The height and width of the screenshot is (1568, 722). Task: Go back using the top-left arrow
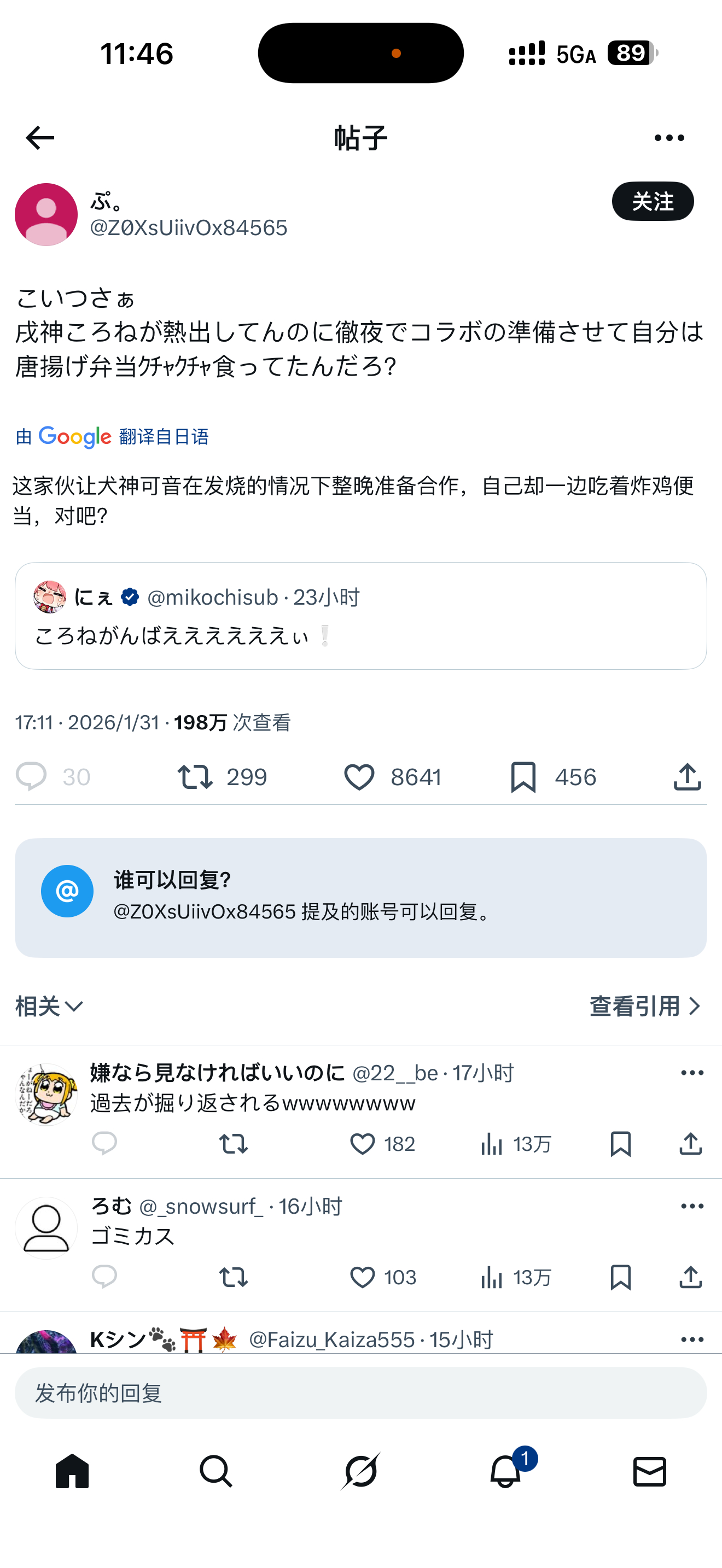(40, 138)
